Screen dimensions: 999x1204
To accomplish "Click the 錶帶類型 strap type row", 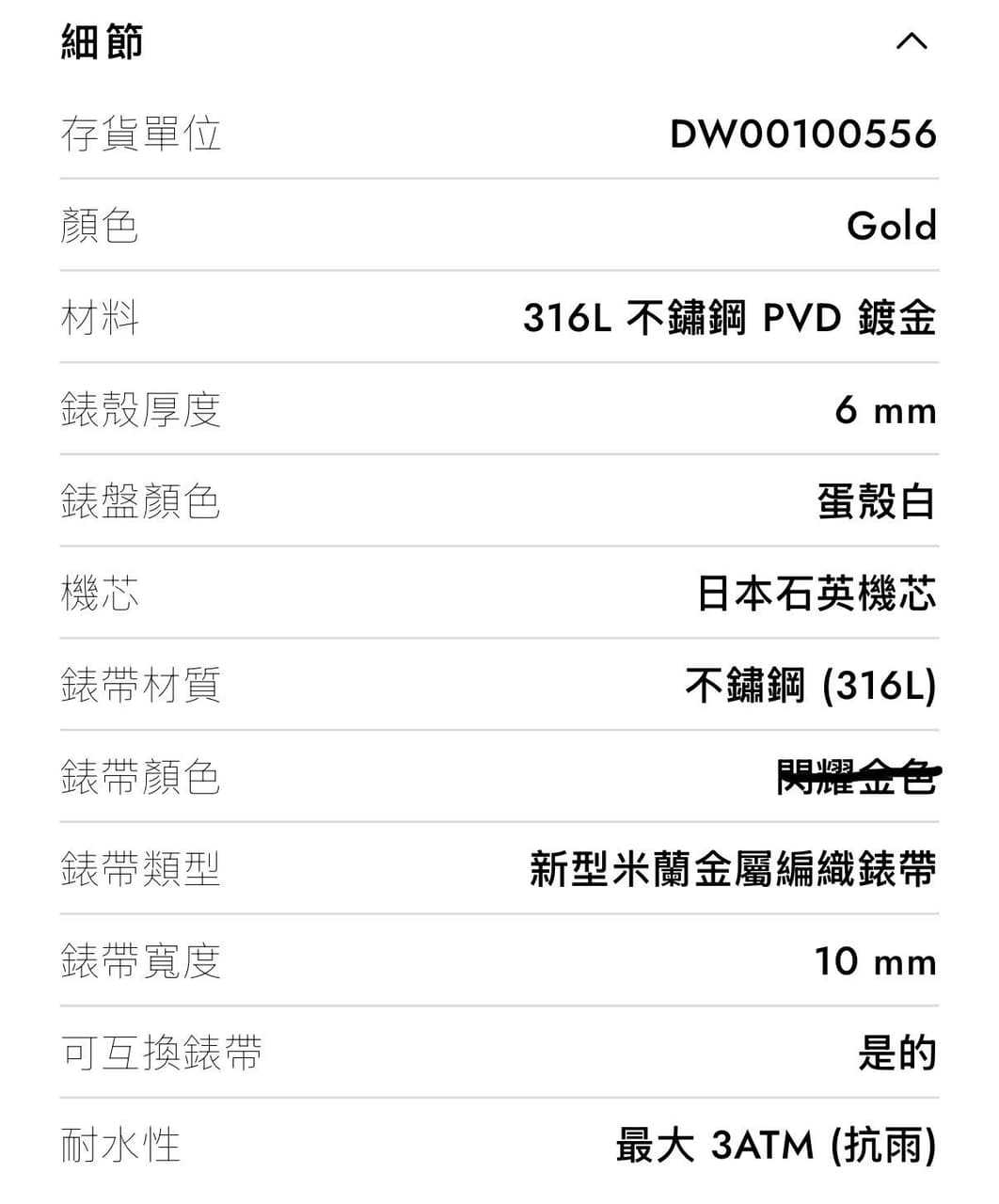I will (143, 870).
